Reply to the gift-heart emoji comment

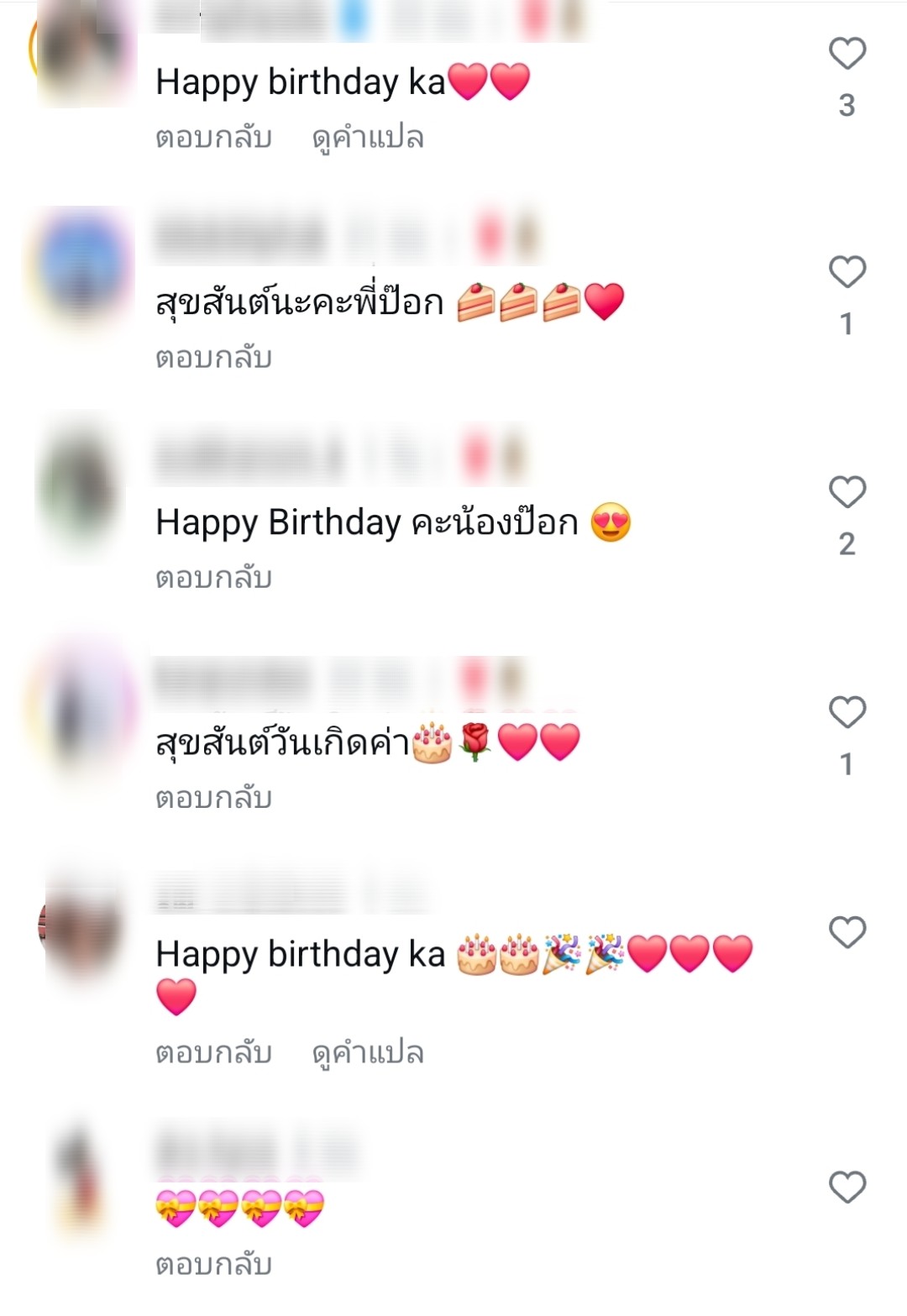[x=213, y=1265]
